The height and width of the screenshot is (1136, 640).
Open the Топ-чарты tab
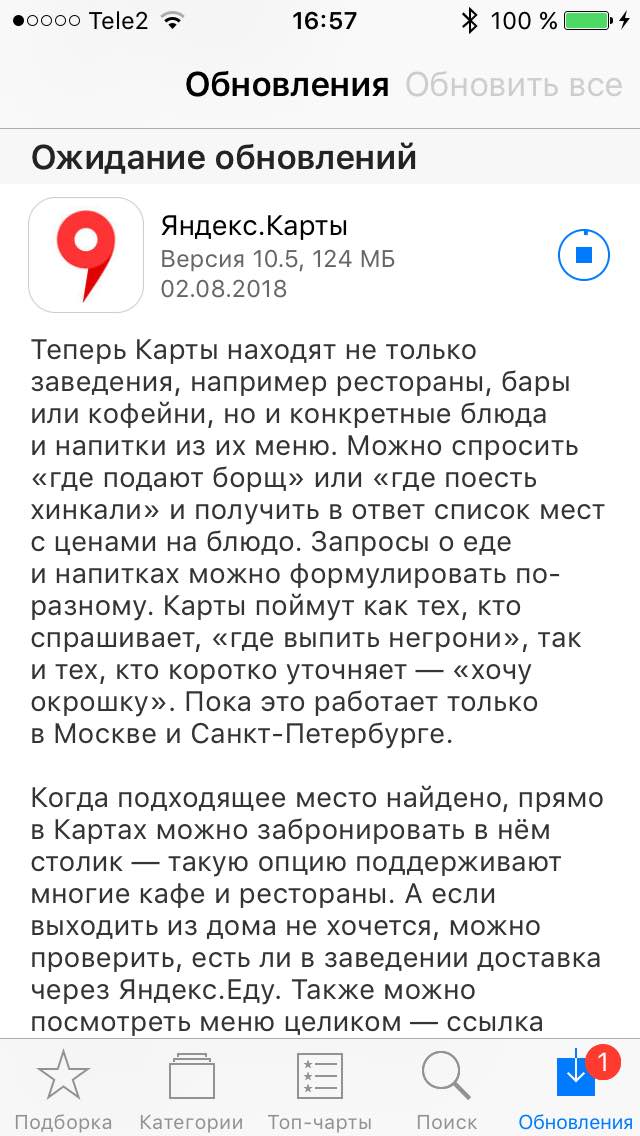(320, 1090)
